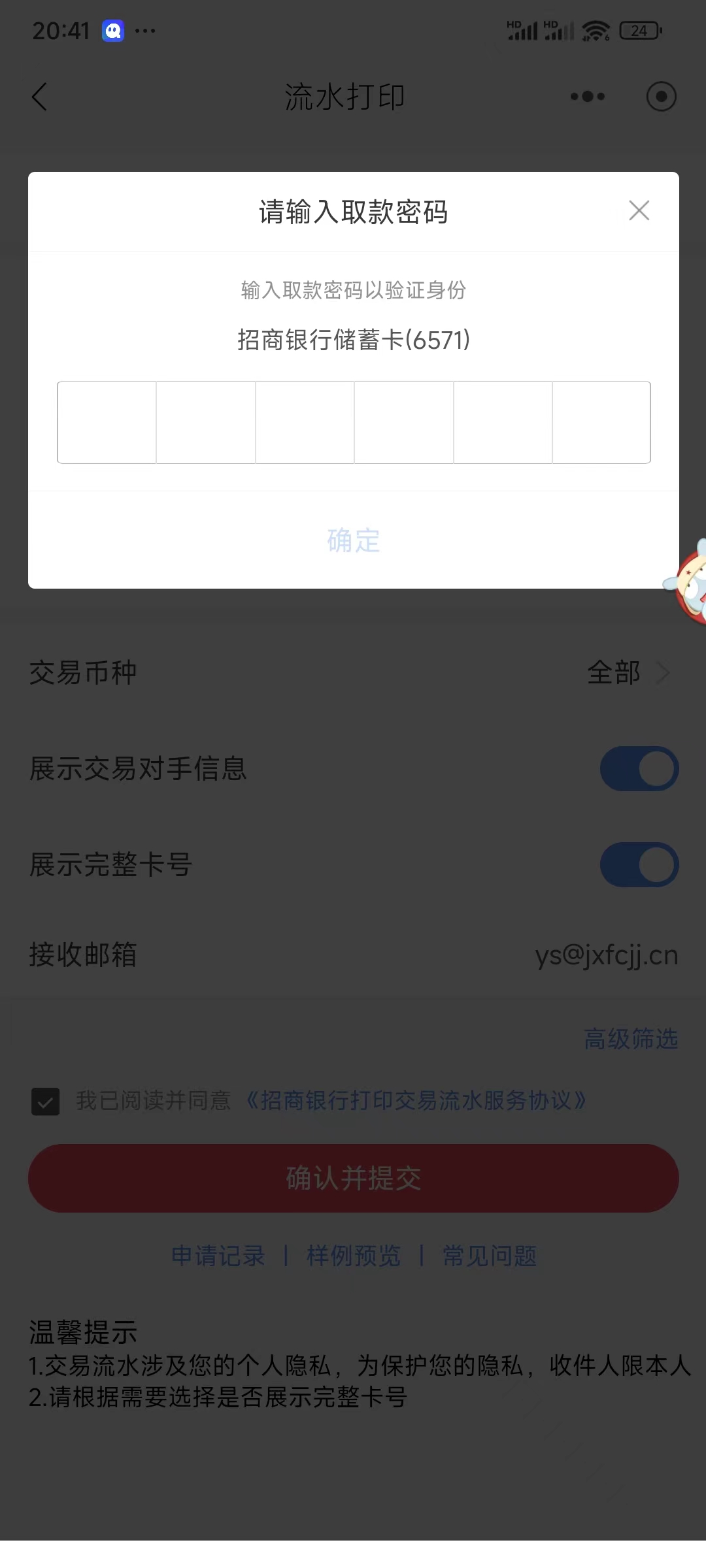706x1568 pixels.
Task: Edit the 接收邮箱 email field
Action: pos(606,955)
